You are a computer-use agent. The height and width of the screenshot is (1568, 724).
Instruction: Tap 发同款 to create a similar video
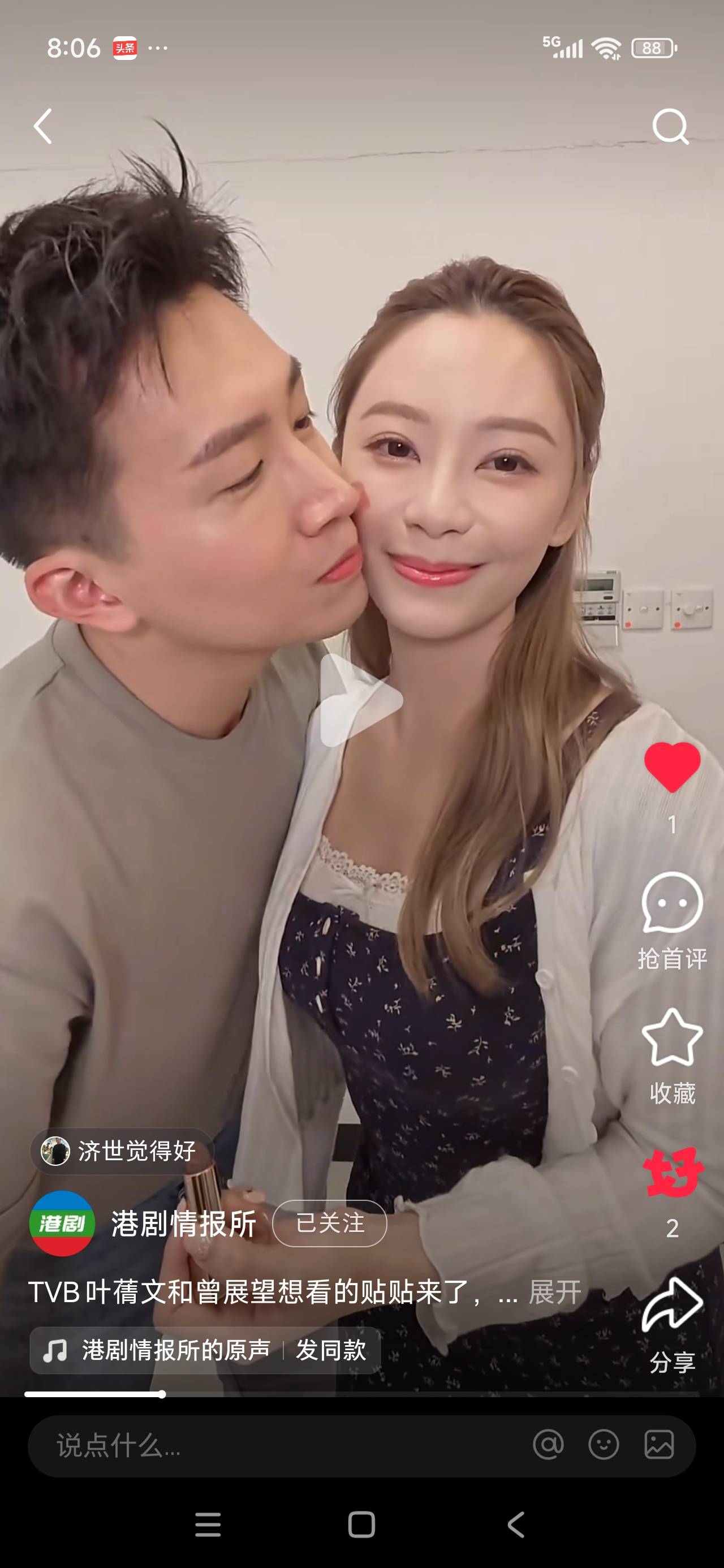click(x=331, y=1350)
